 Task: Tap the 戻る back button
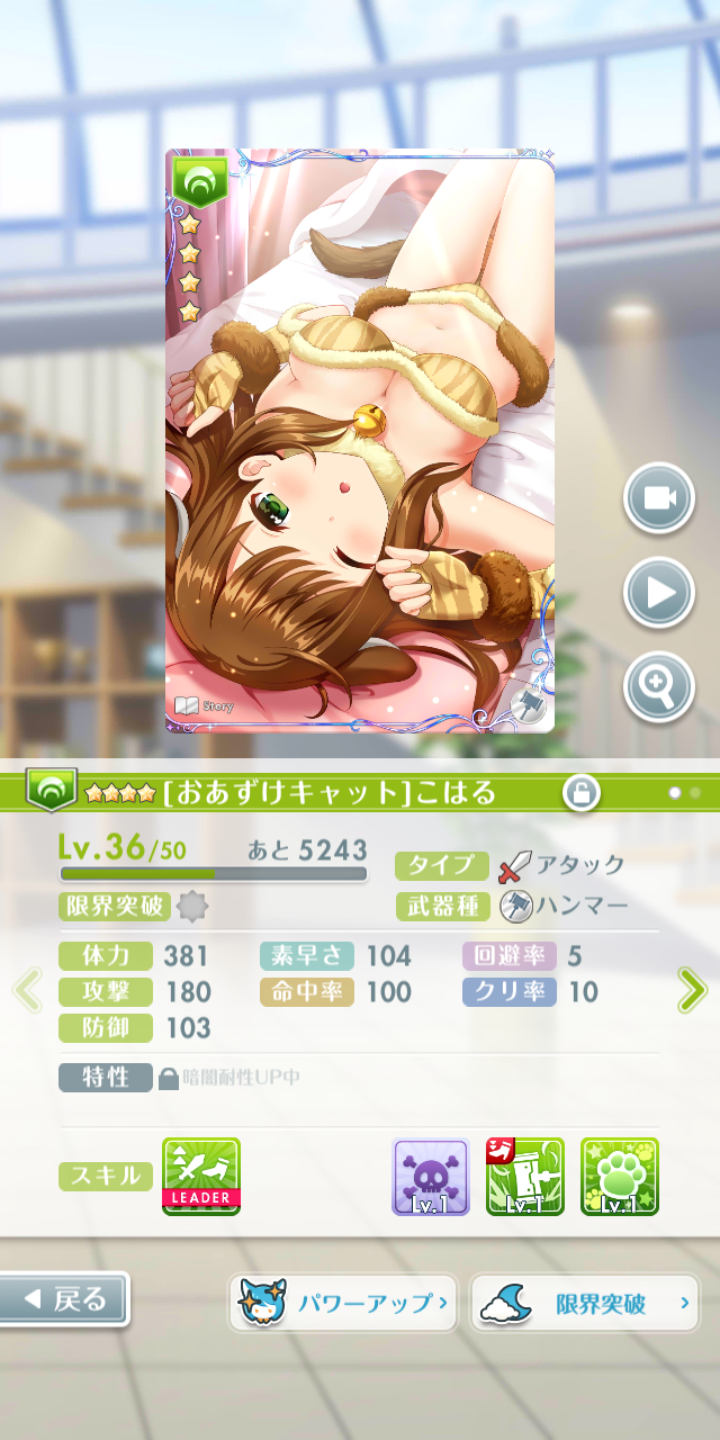65,1299
